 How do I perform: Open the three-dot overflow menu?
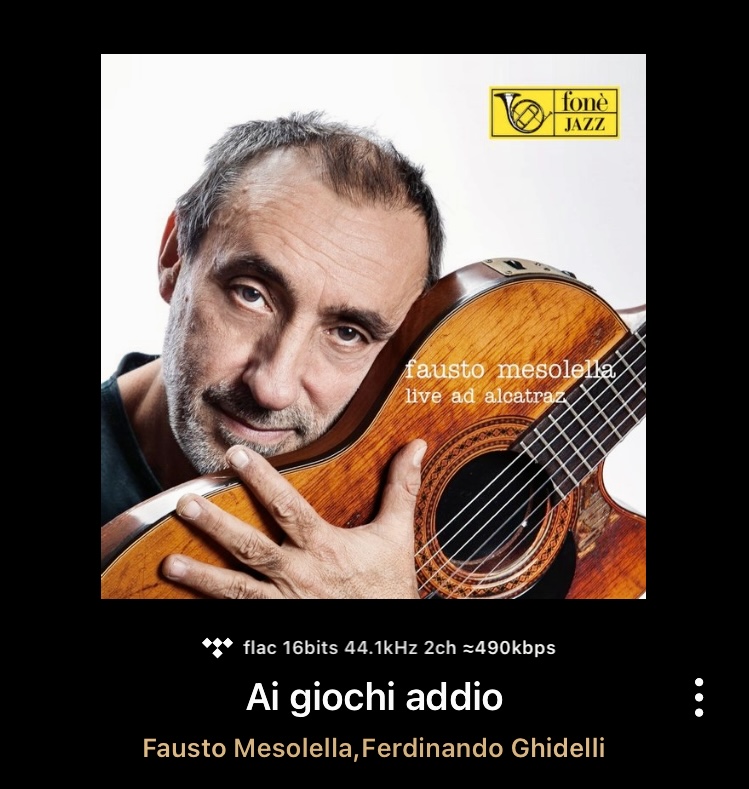click(698, 697)
